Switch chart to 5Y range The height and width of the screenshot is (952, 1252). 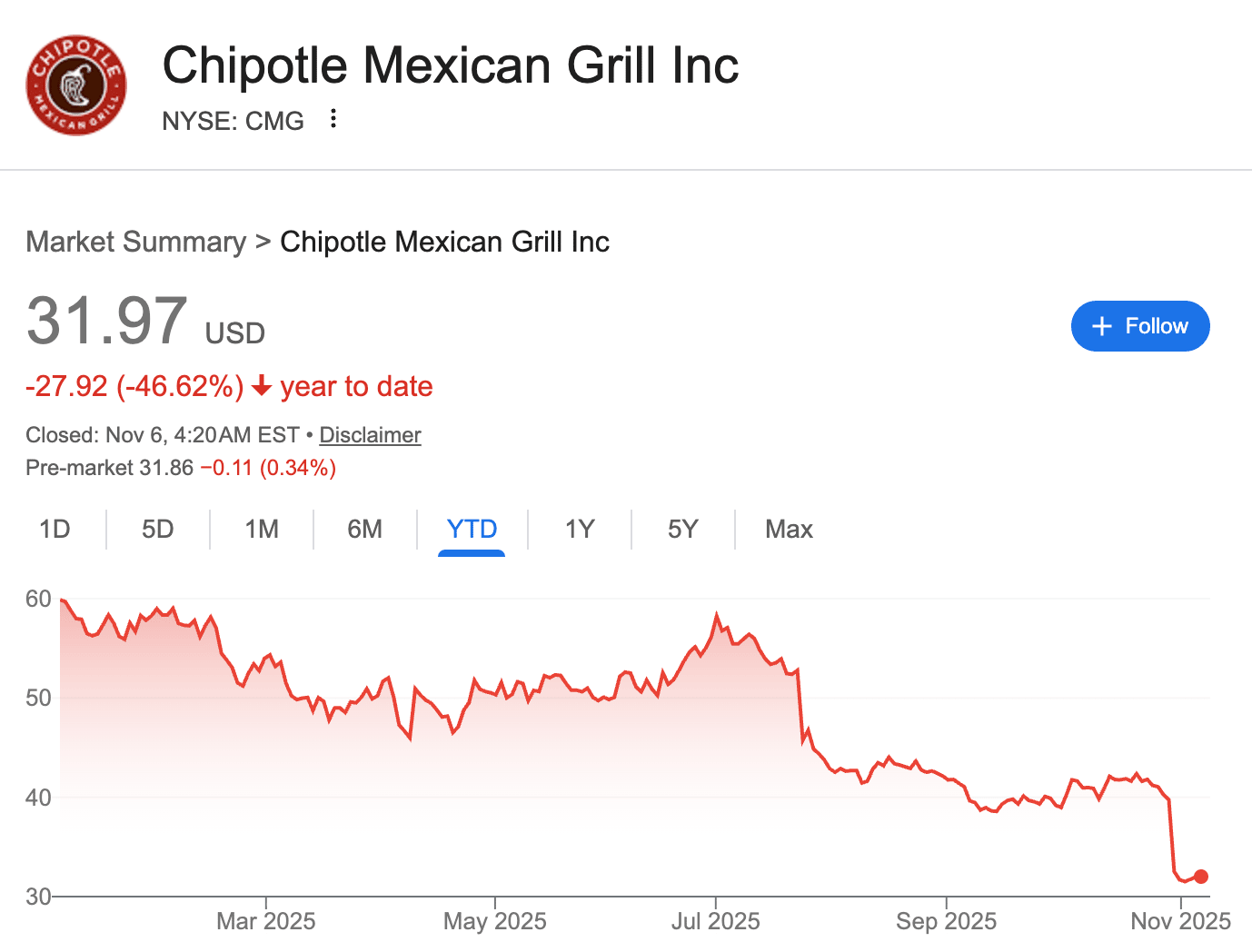tap(682, 529)
